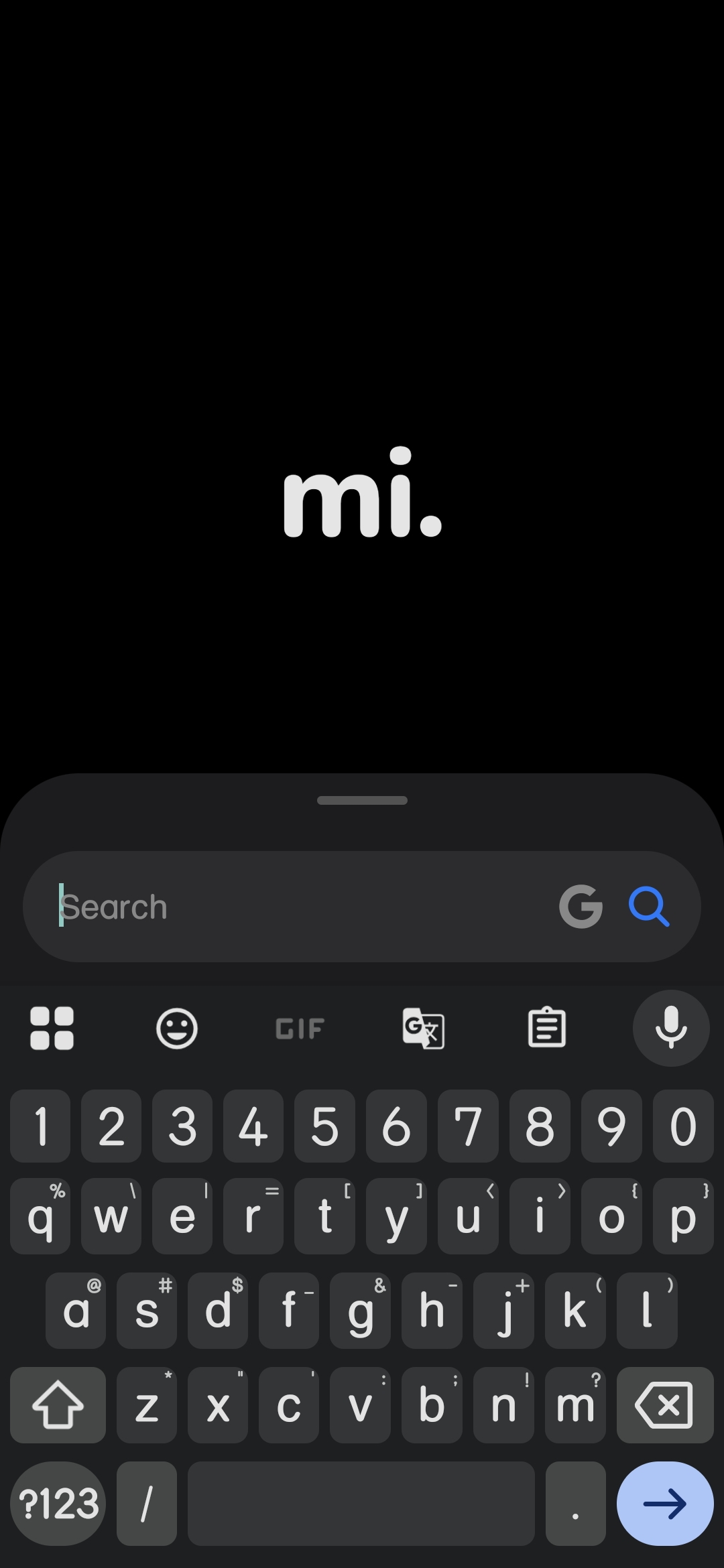Tap the space bar
Viewport: 724px width, 1568px height.
click(361, 1504)
